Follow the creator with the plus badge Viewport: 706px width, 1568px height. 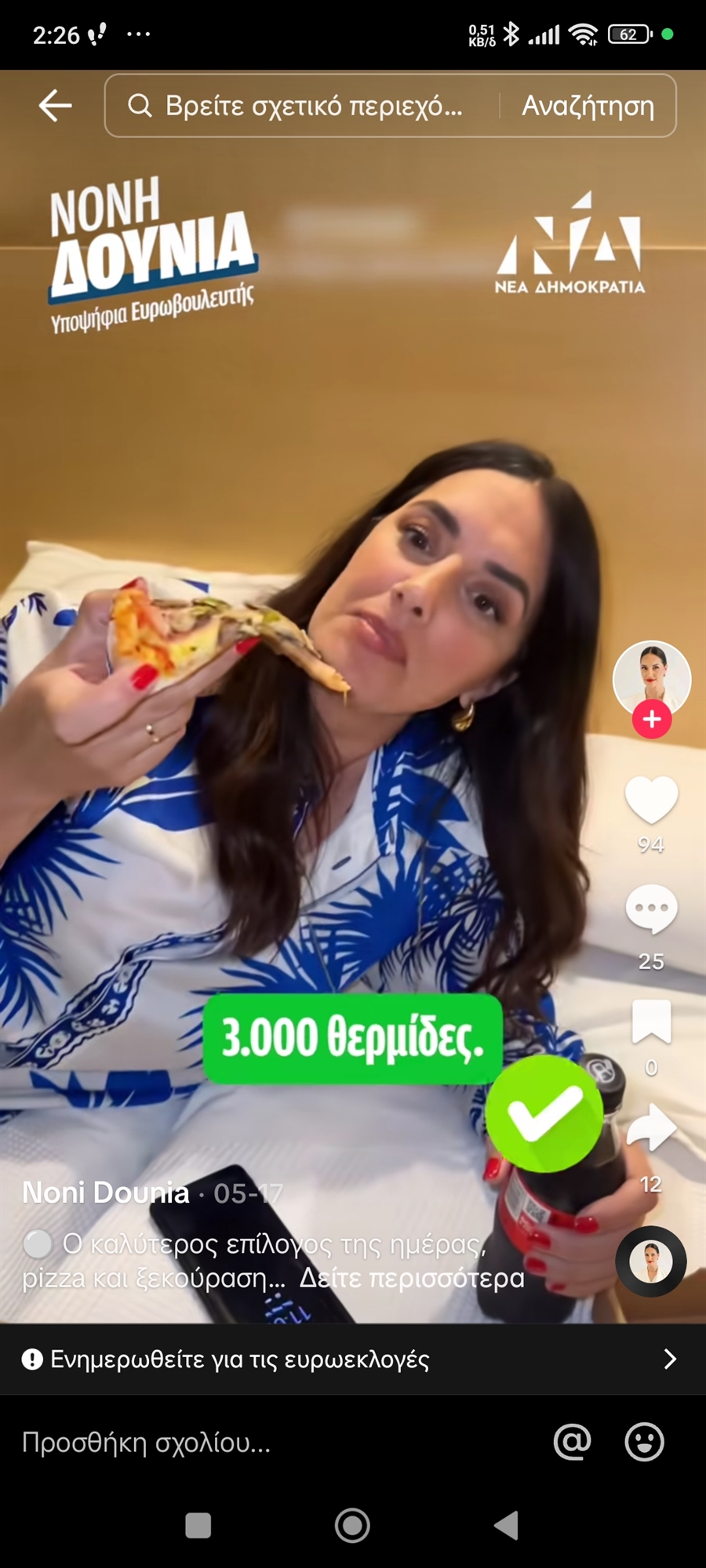652,719
